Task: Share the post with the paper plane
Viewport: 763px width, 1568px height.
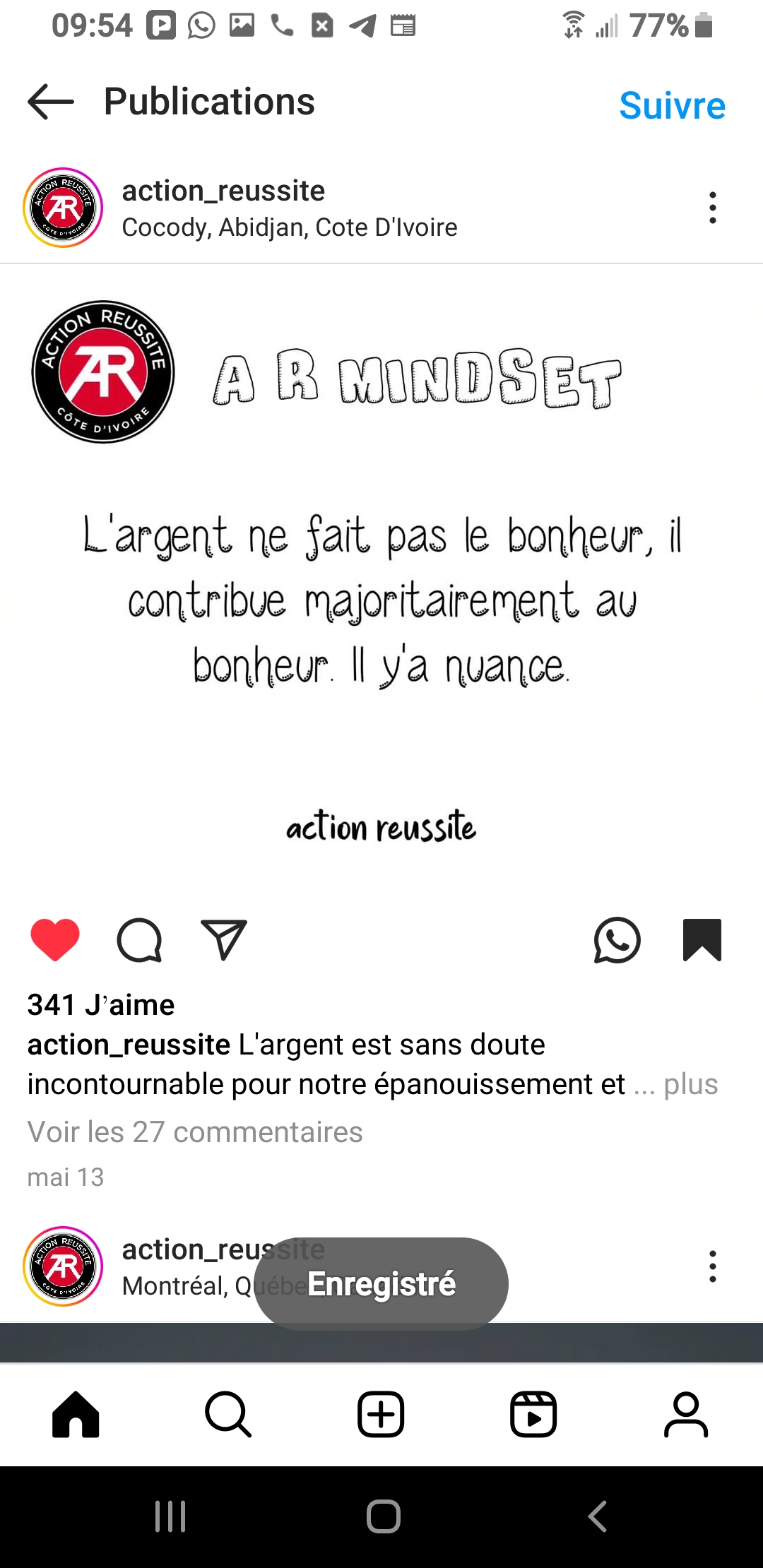Action: pos(224,940)
